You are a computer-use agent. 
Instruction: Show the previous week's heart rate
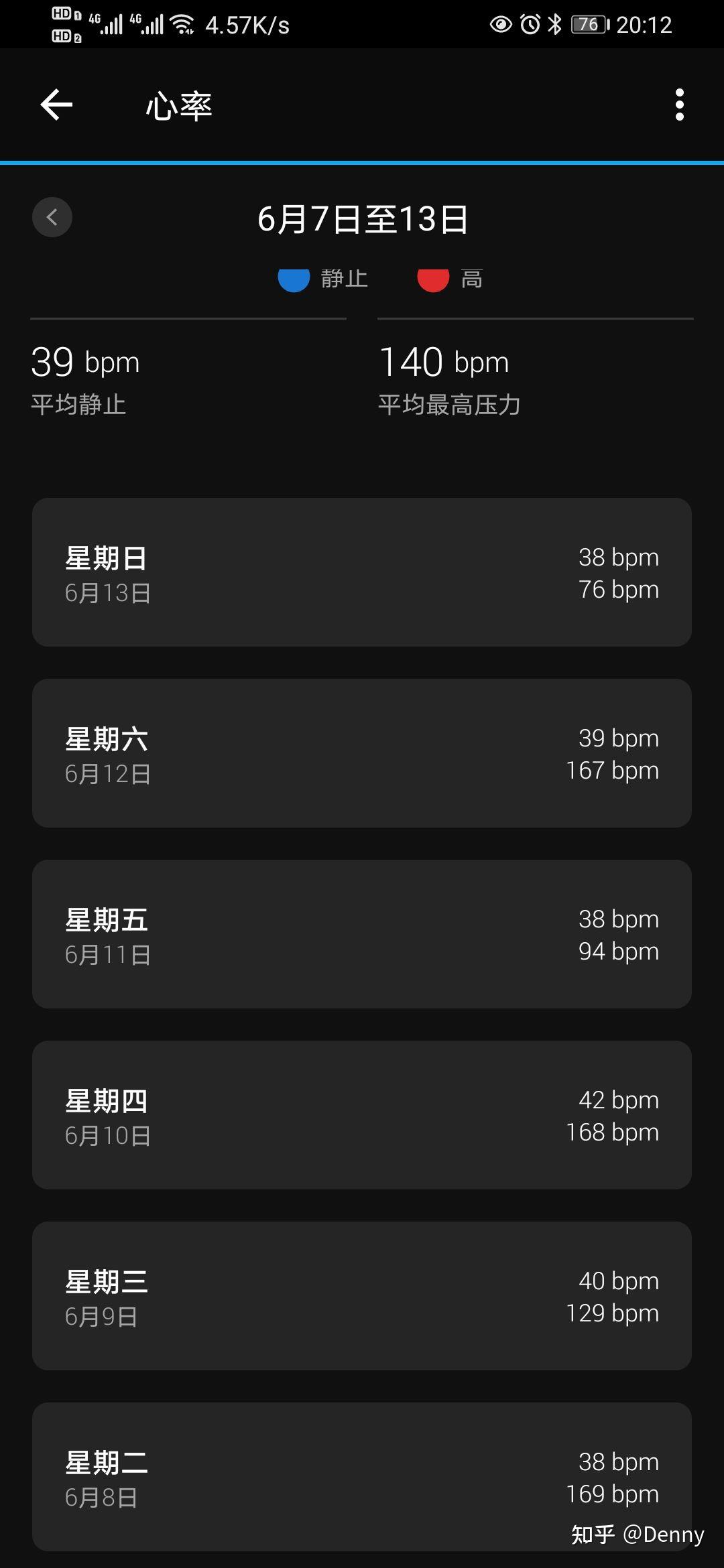52,217
